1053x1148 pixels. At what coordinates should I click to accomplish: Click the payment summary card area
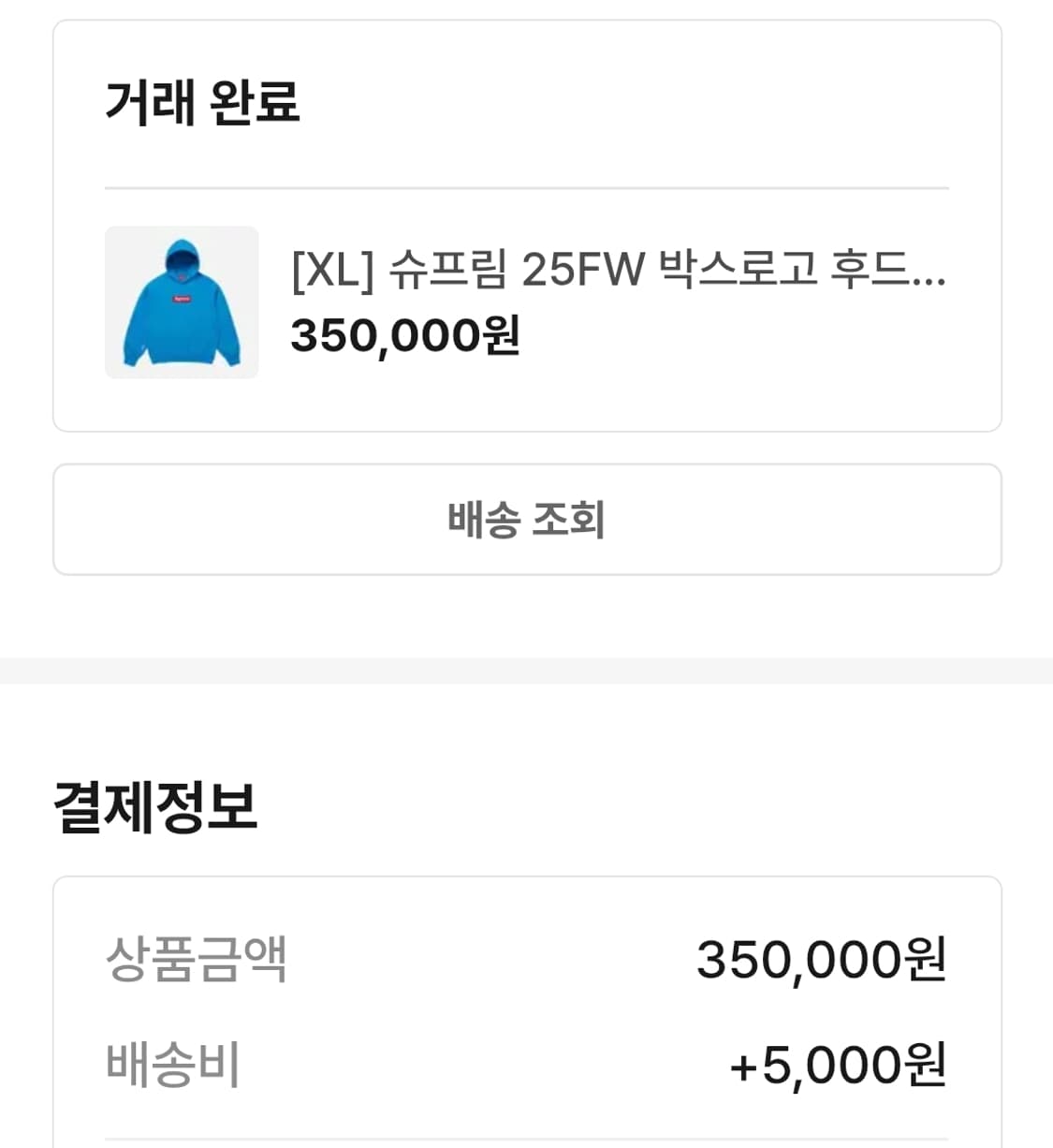(526, 1011)
